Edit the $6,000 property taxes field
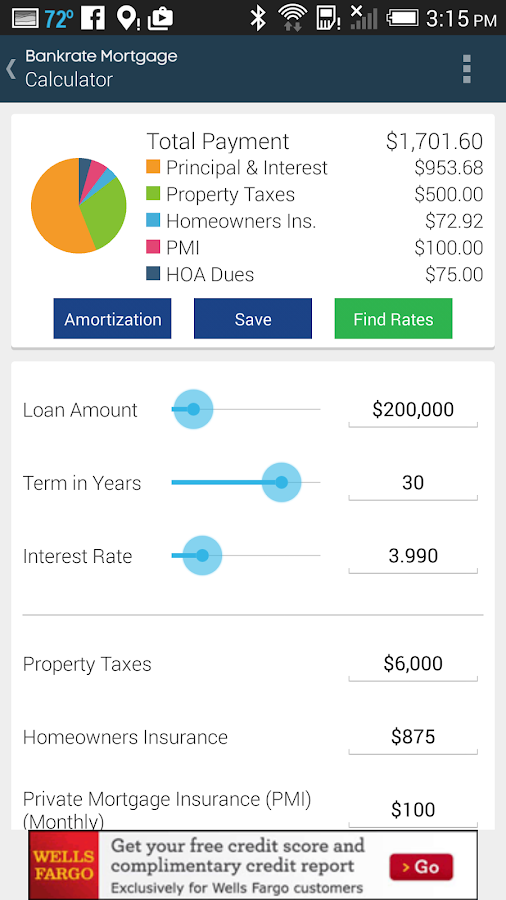 tap(413, 664)
